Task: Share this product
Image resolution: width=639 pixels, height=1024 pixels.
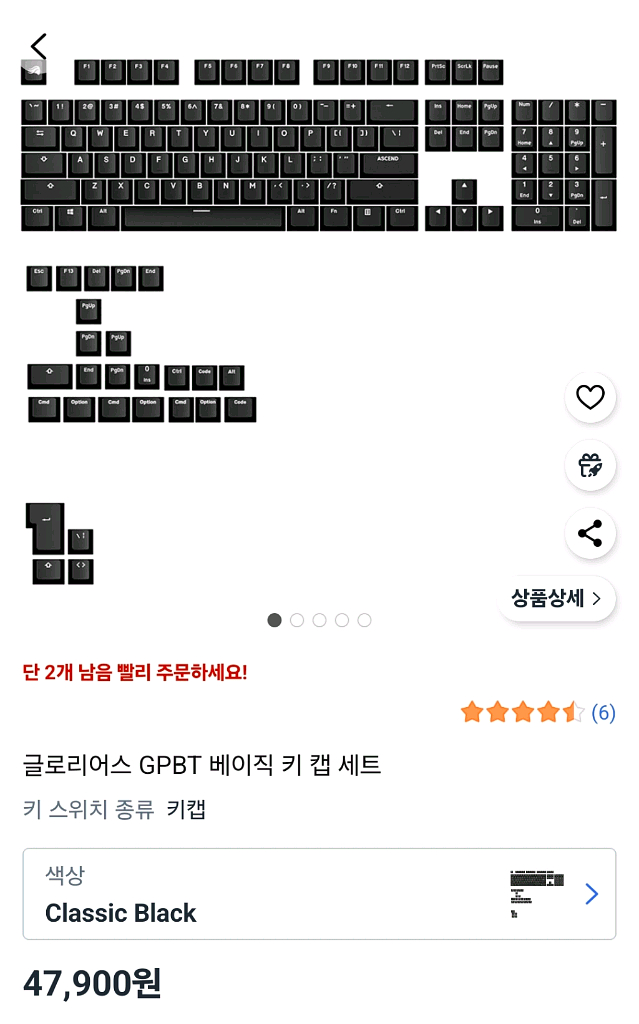Action: point(590,533)
